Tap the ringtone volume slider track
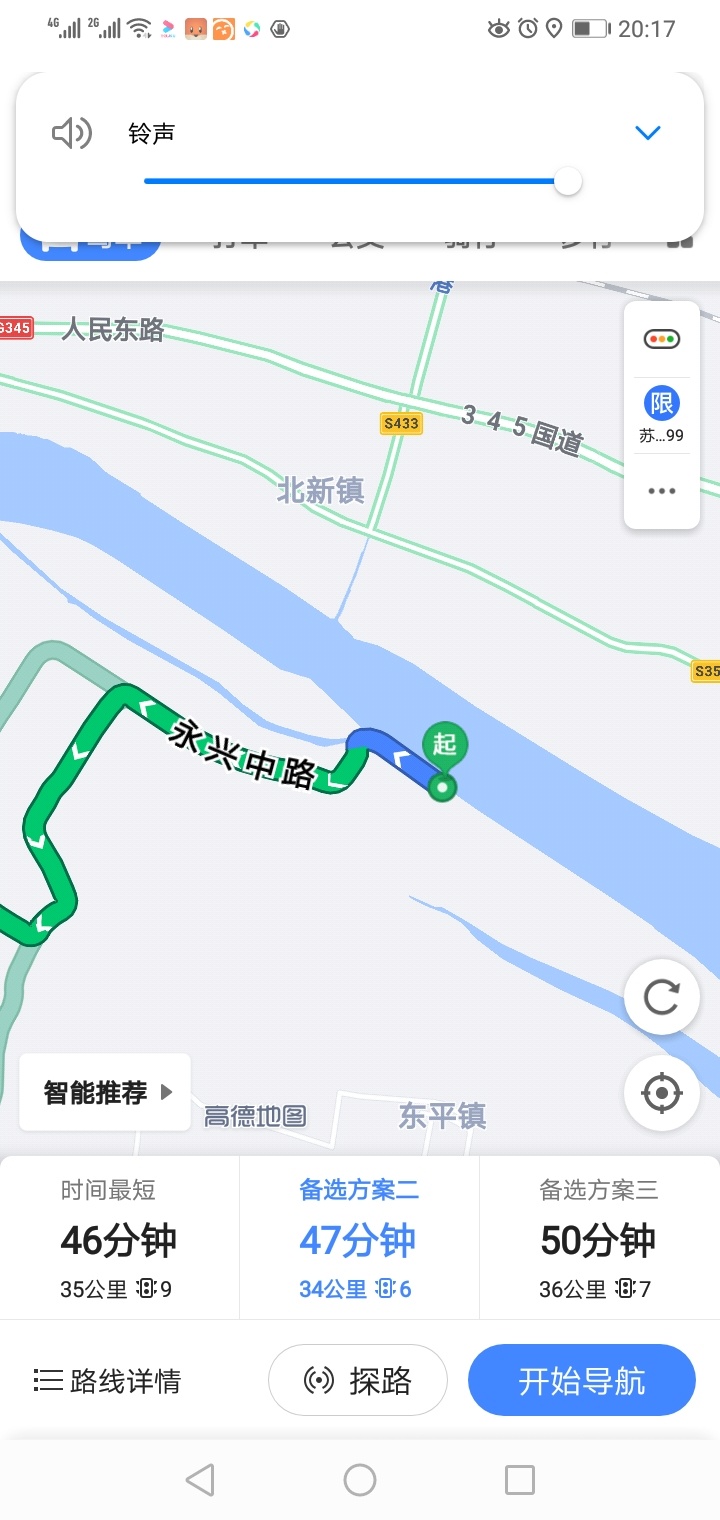 pos(350,182)
